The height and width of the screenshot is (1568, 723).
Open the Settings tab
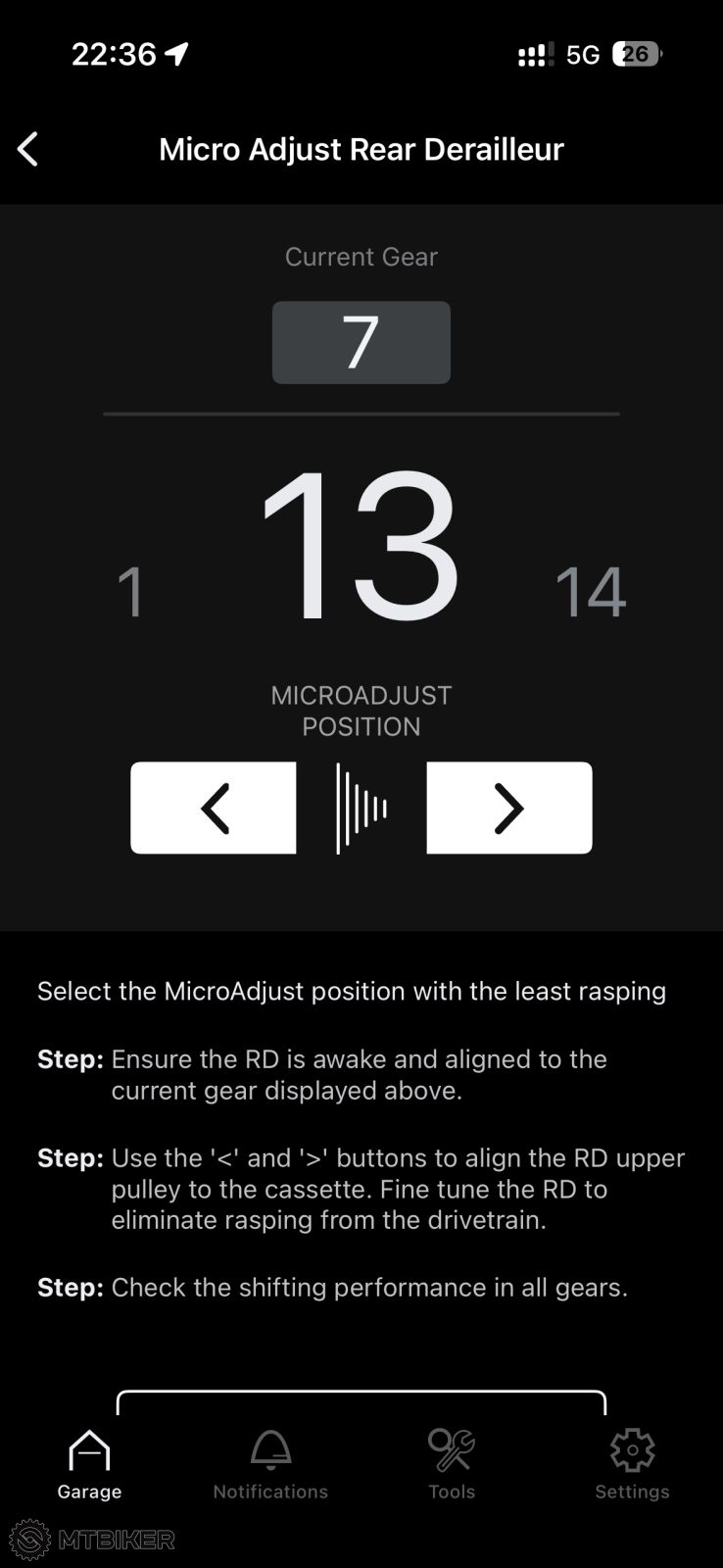(x=632, y=1464)
